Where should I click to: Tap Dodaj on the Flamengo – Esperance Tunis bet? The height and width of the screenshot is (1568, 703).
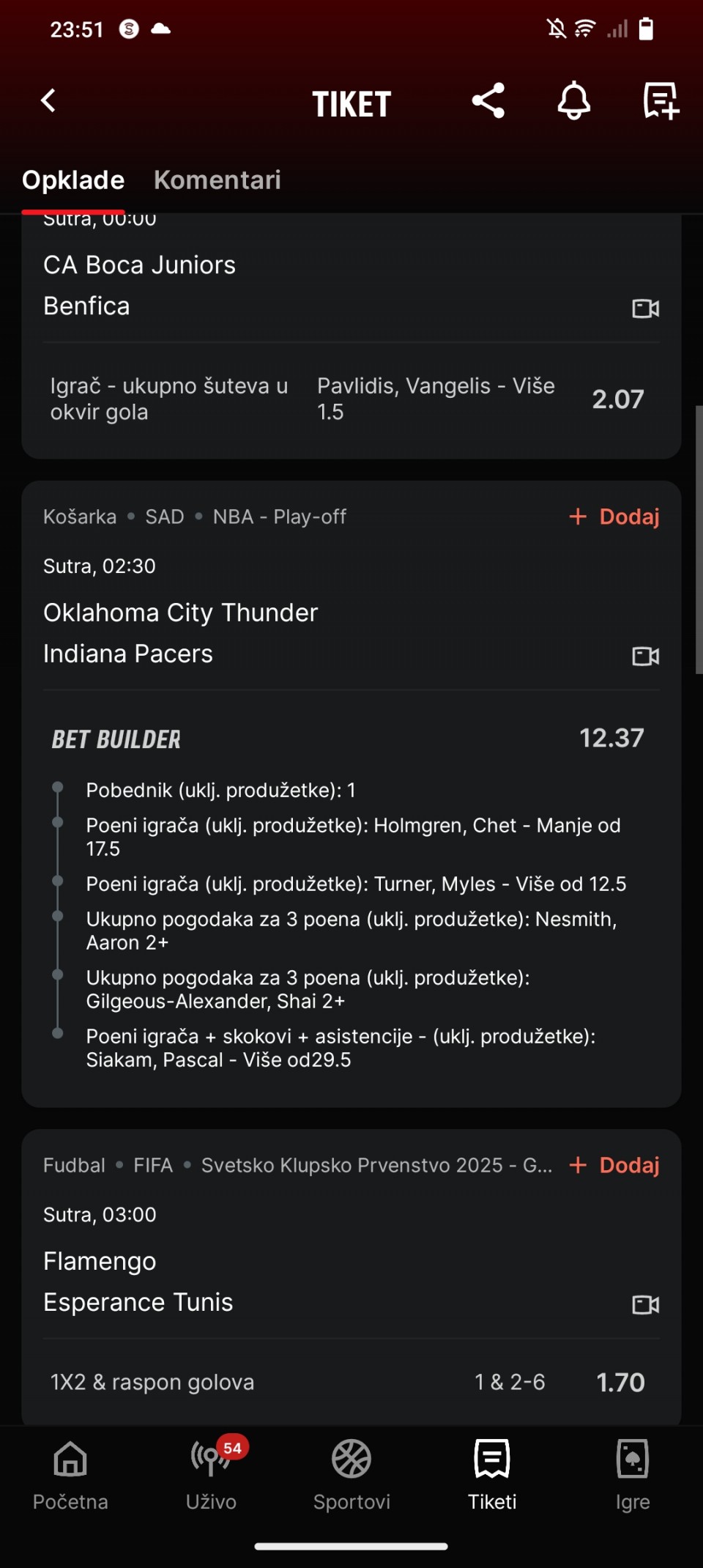coord(614,1165)
